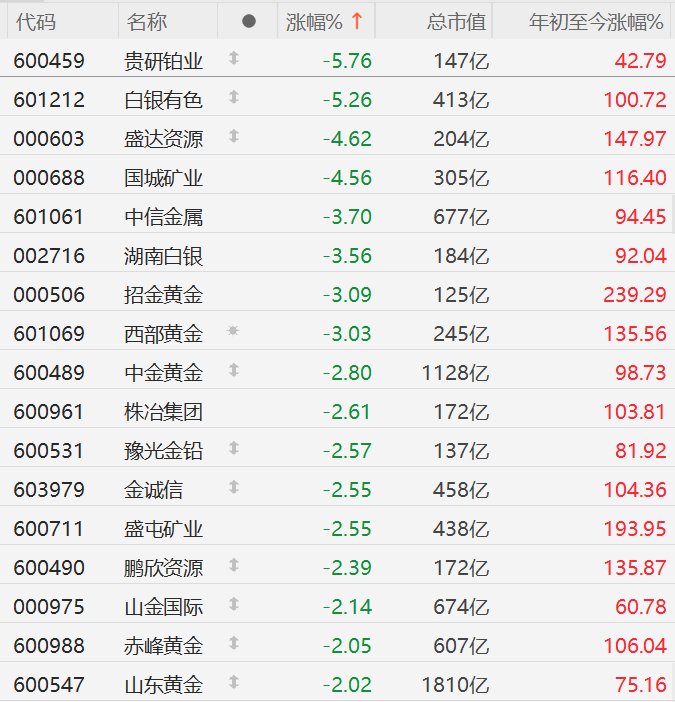Sort stocks by 总市值 header
Screen dimensions: 675x702
pos(455,21)
